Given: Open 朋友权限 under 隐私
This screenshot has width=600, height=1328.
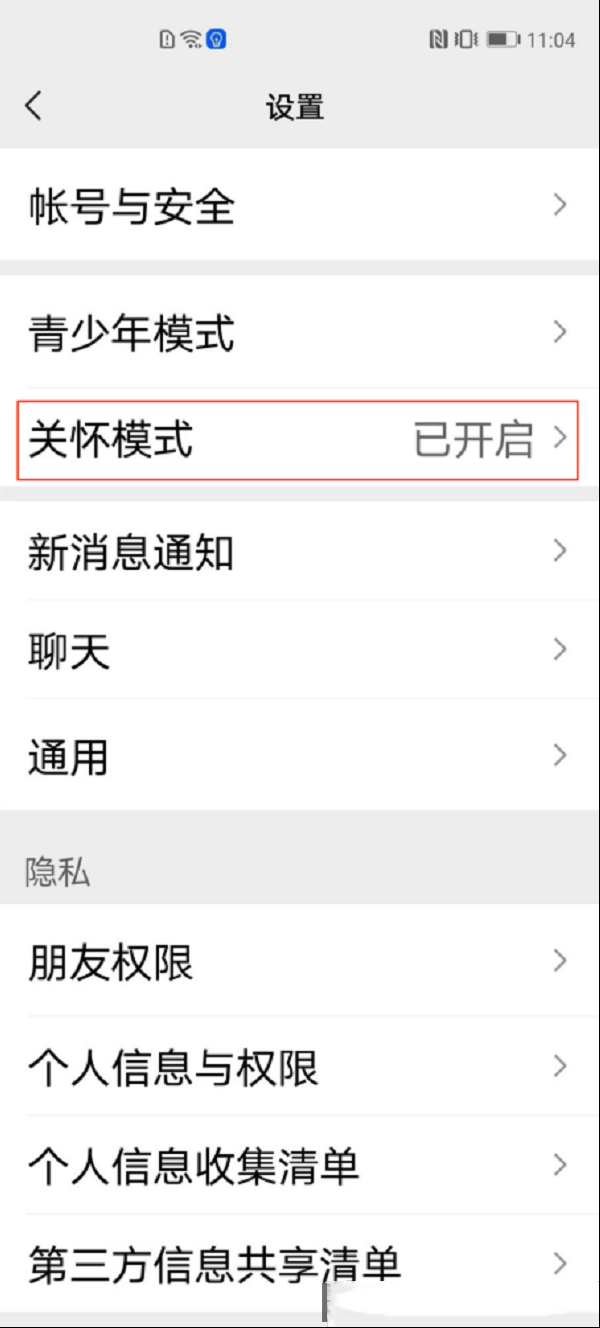Looking at the screenshot, I should (x=300, y=961).
